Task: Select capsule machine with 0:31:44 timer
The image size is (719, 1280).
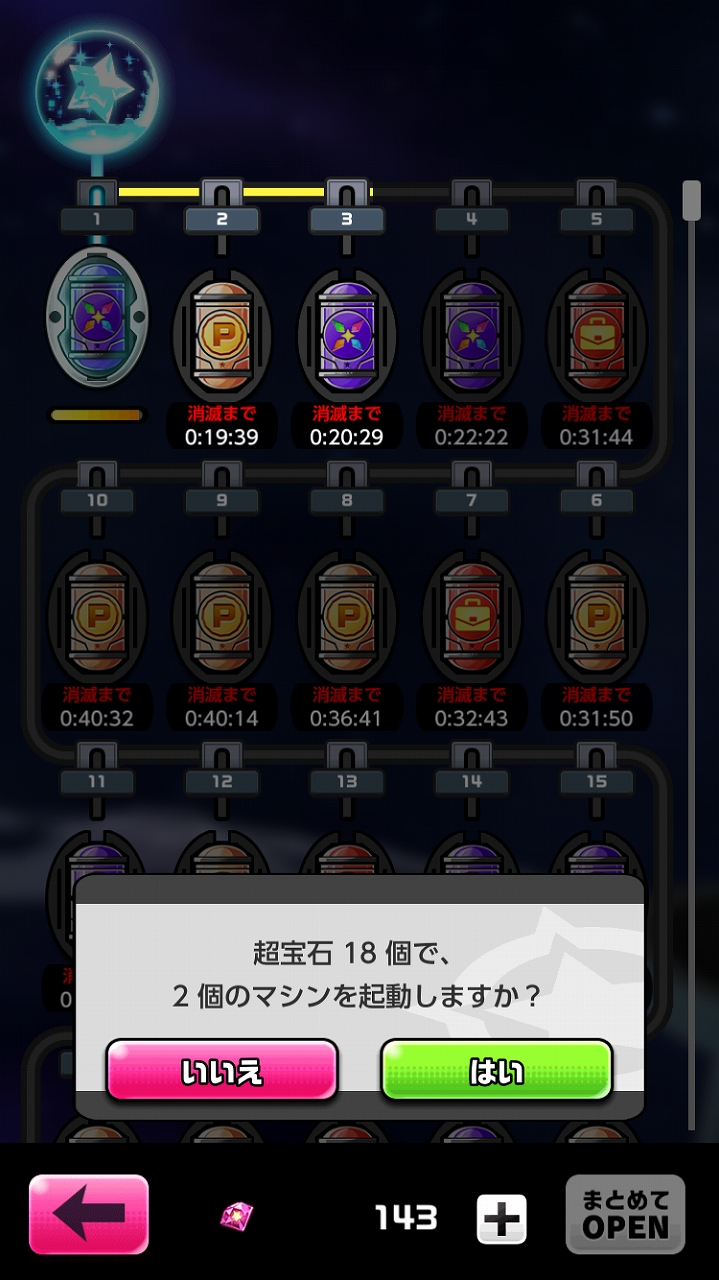Action: point(597,335)
